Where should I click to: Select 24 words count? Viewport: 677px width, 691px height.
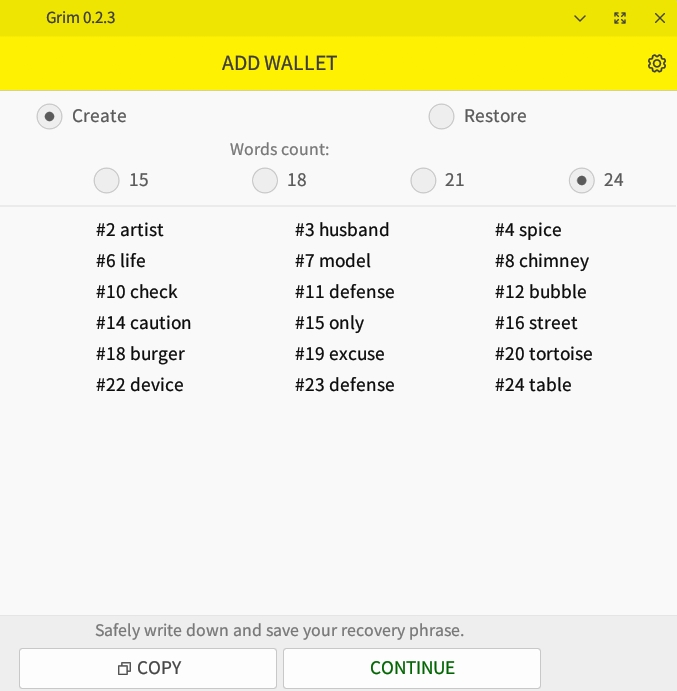pyautogui.click(x=581, y=180)
